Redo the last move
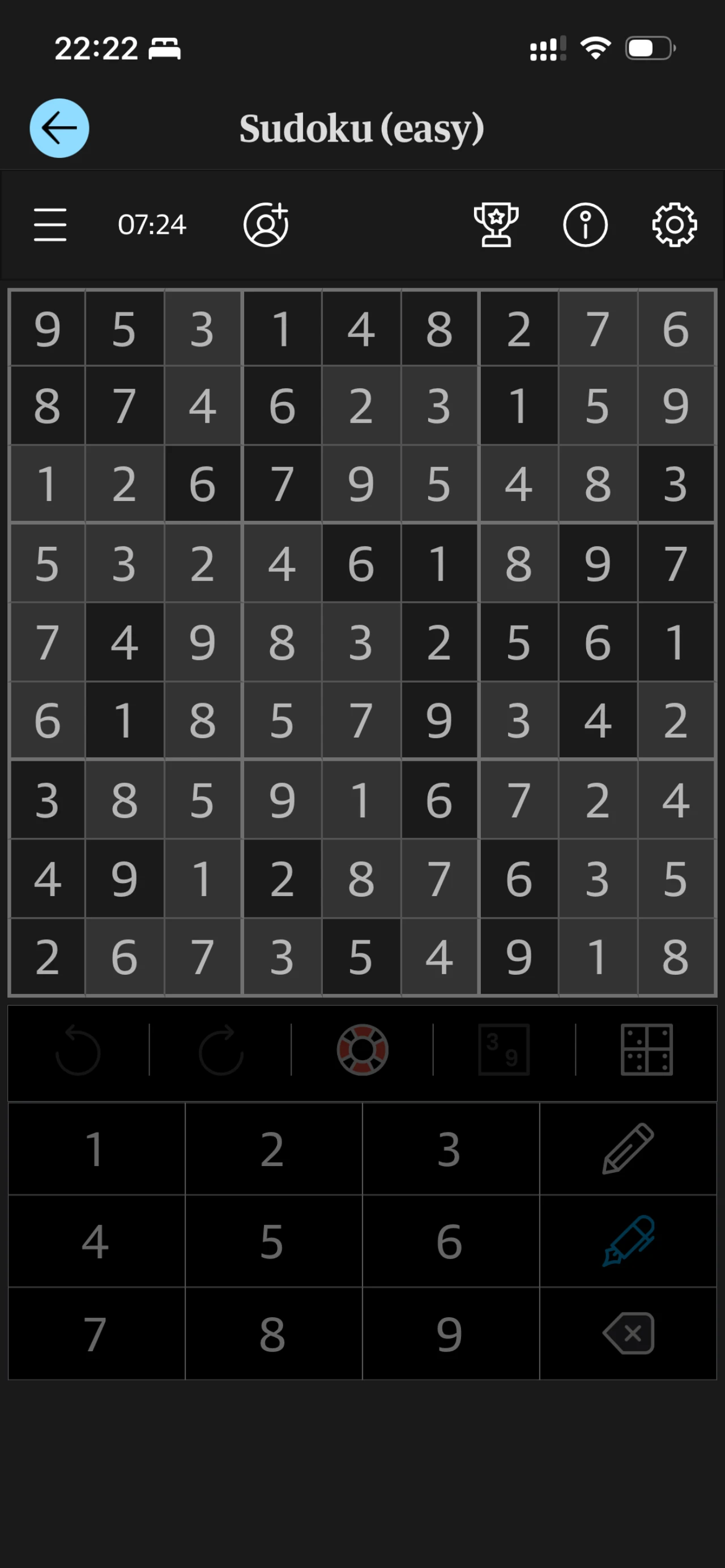This screenshot has width=725, height=1568. tap(220, 1050)
